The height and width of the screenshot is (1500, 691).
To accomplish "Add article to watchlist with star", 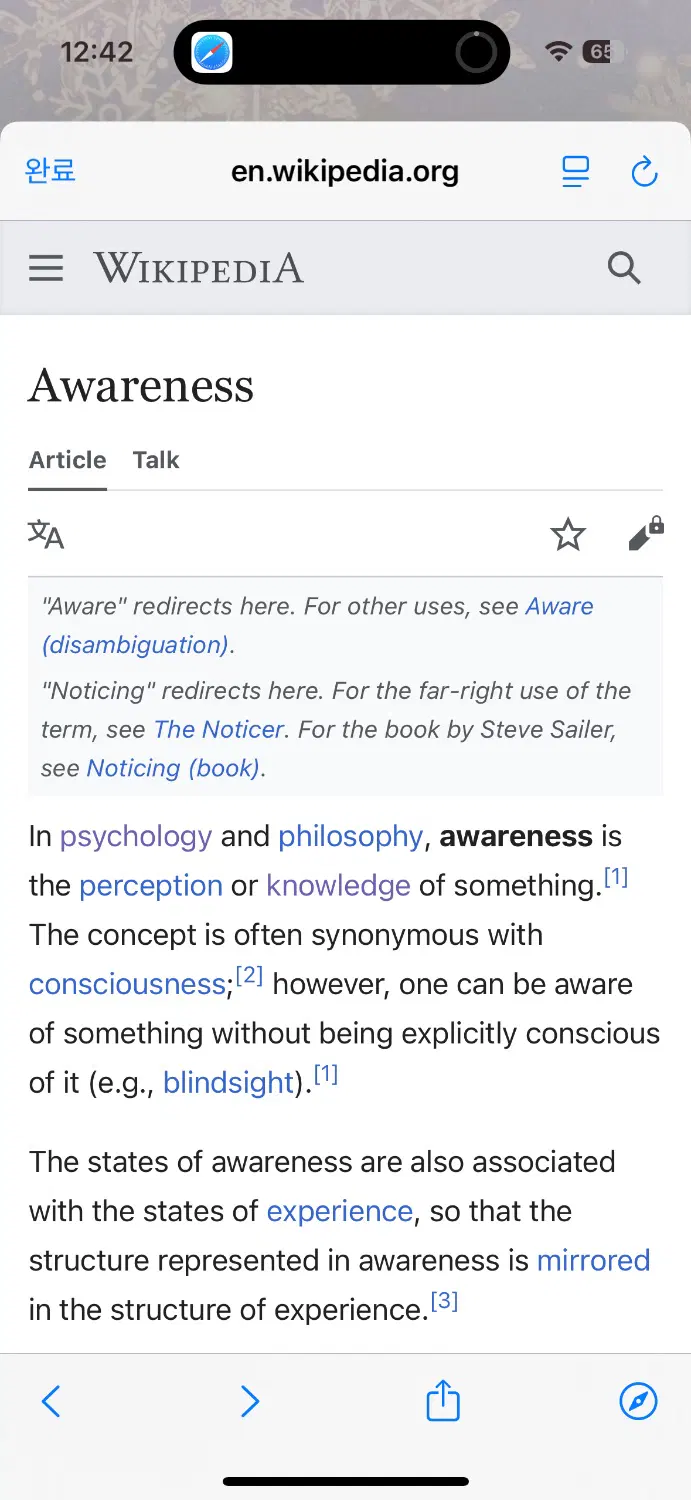I will click(568, 535).
